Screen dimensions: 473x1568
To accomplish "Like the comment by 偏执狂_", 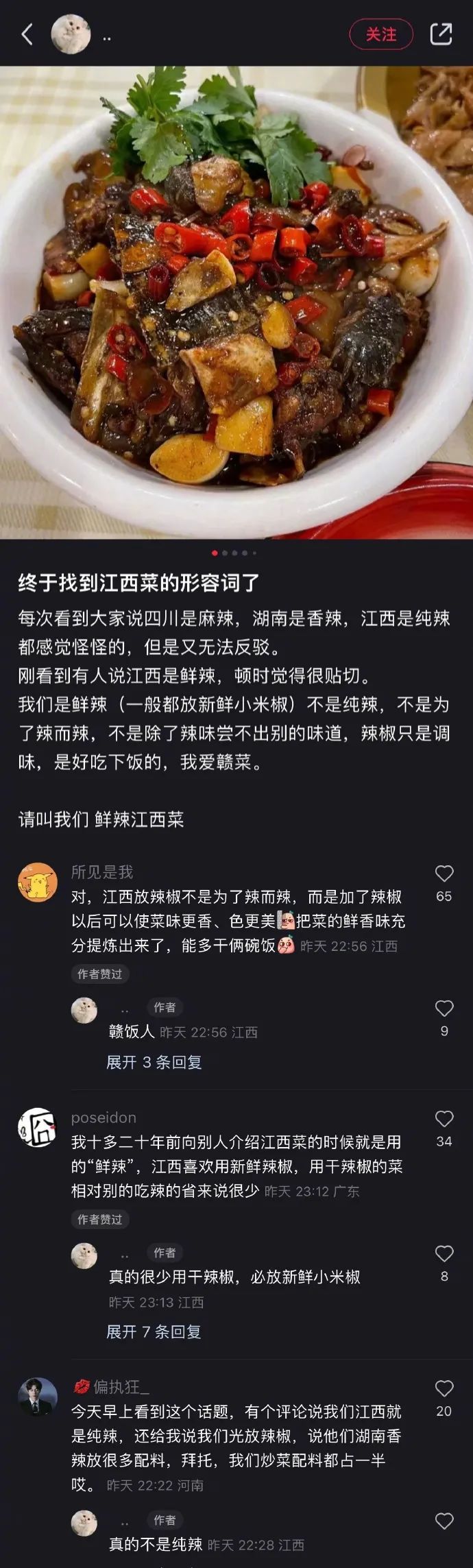I will (444, 1388).
